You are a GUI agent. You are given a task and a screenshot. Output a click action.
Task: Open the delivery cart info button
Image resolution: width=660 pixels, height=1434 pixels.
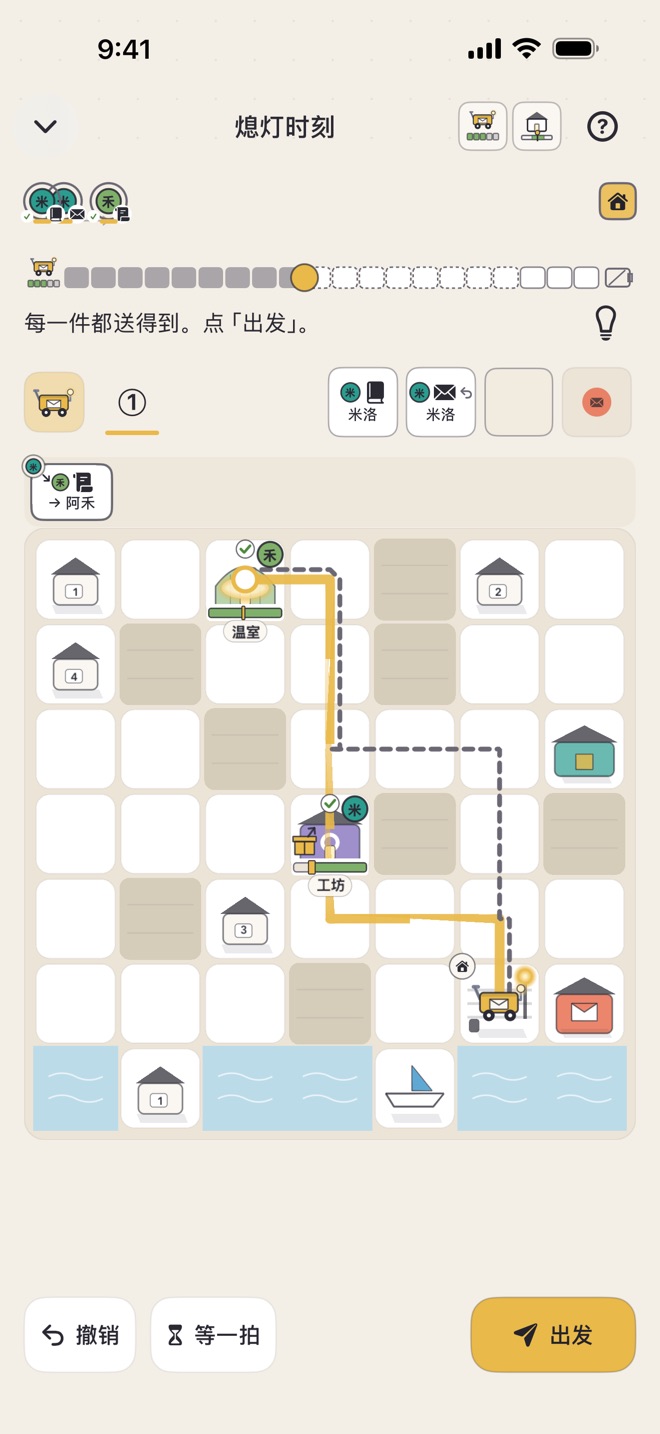pos(483,127)
